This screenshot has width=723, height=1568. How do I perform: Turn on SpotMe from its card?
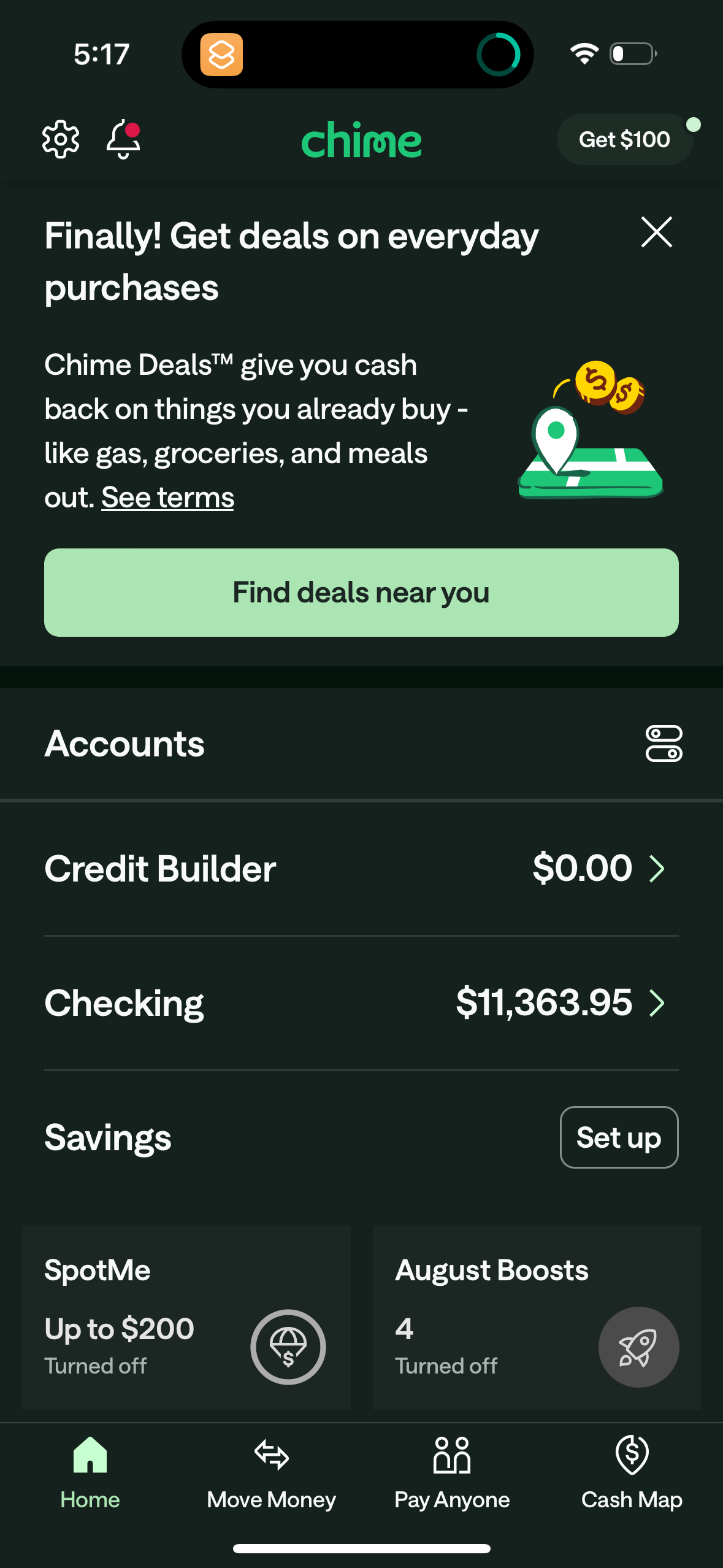coord(185,1319)
